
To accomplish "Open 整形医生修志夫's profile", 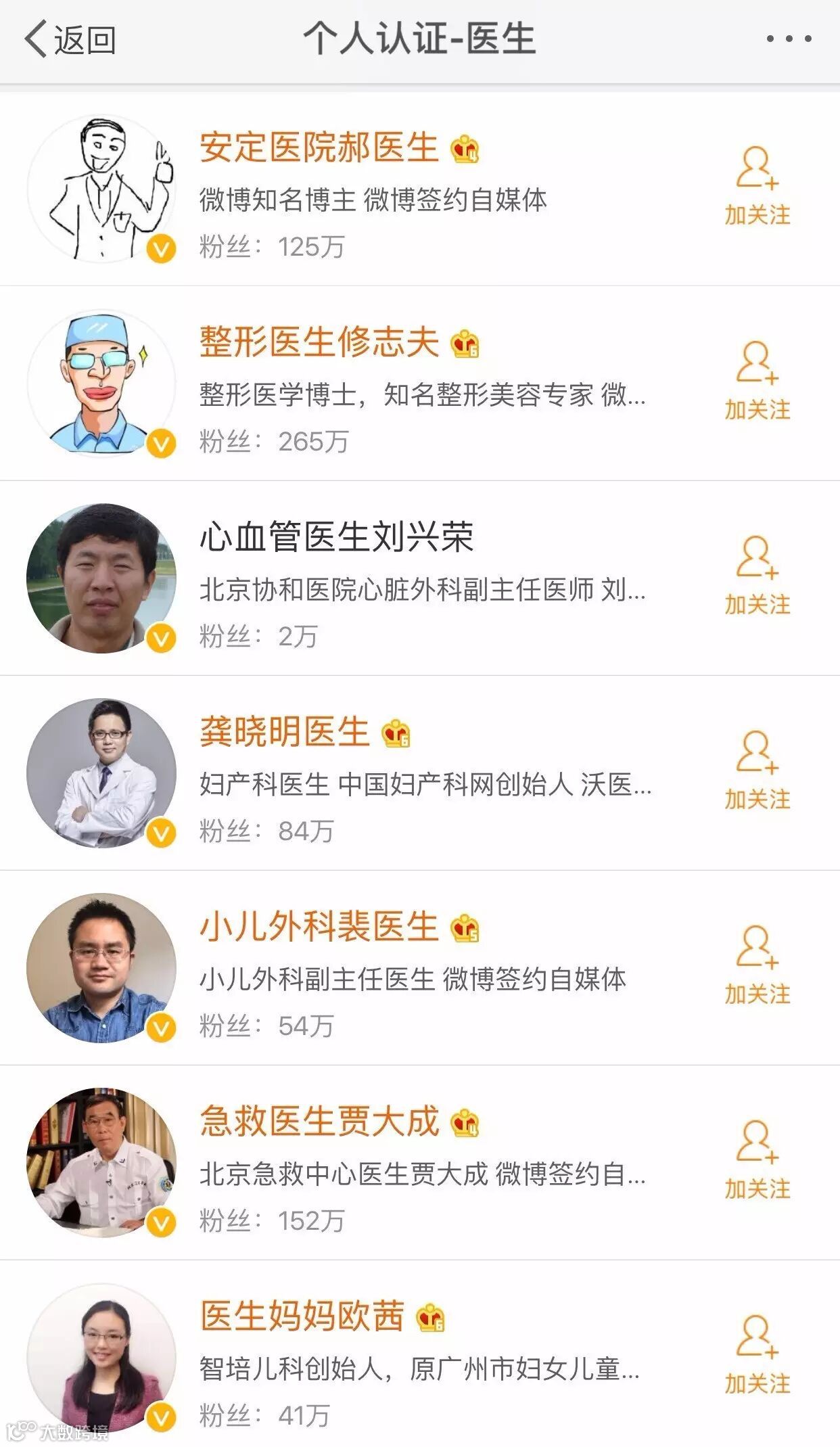I will pos(319,342).
